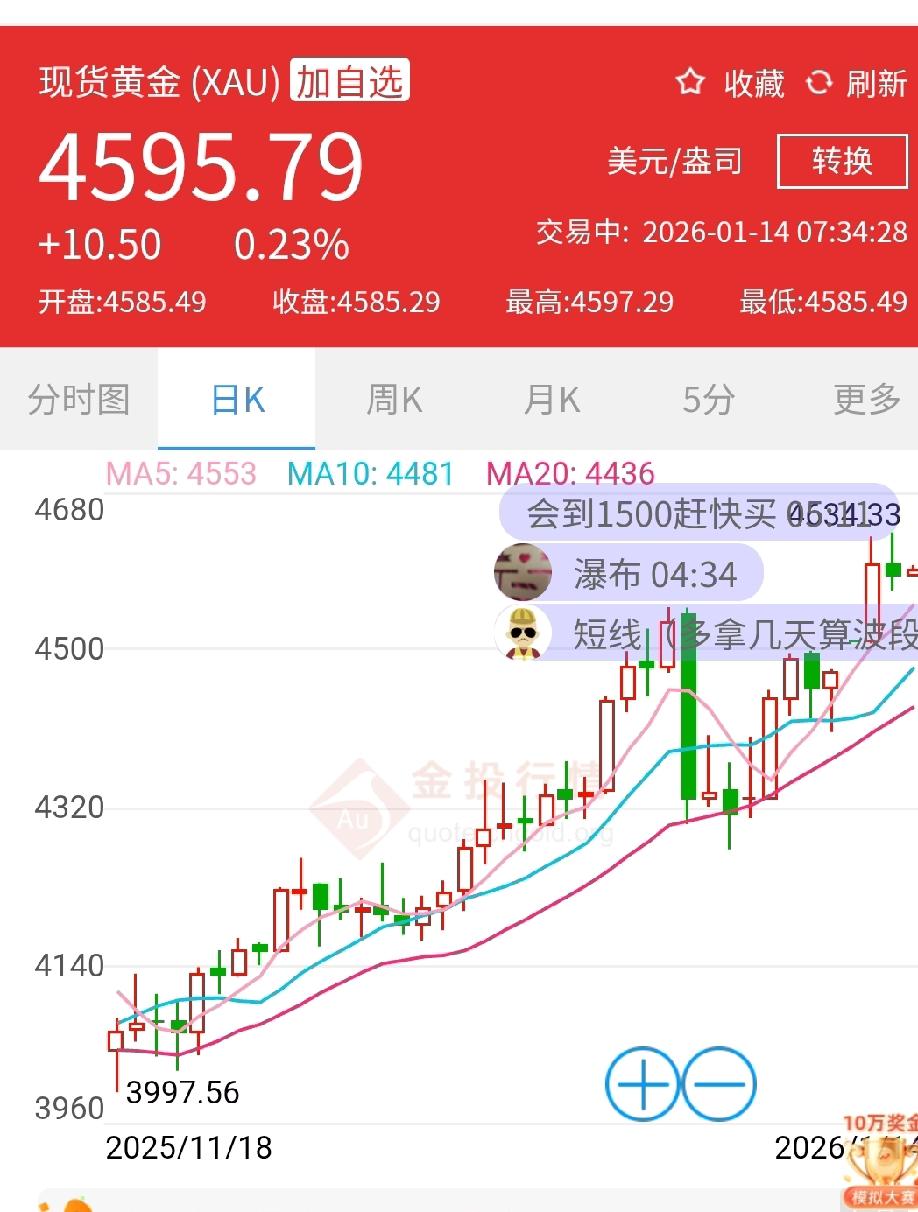Select the 5分 five-minute chart tab
918x1212 pixels.
706,398
